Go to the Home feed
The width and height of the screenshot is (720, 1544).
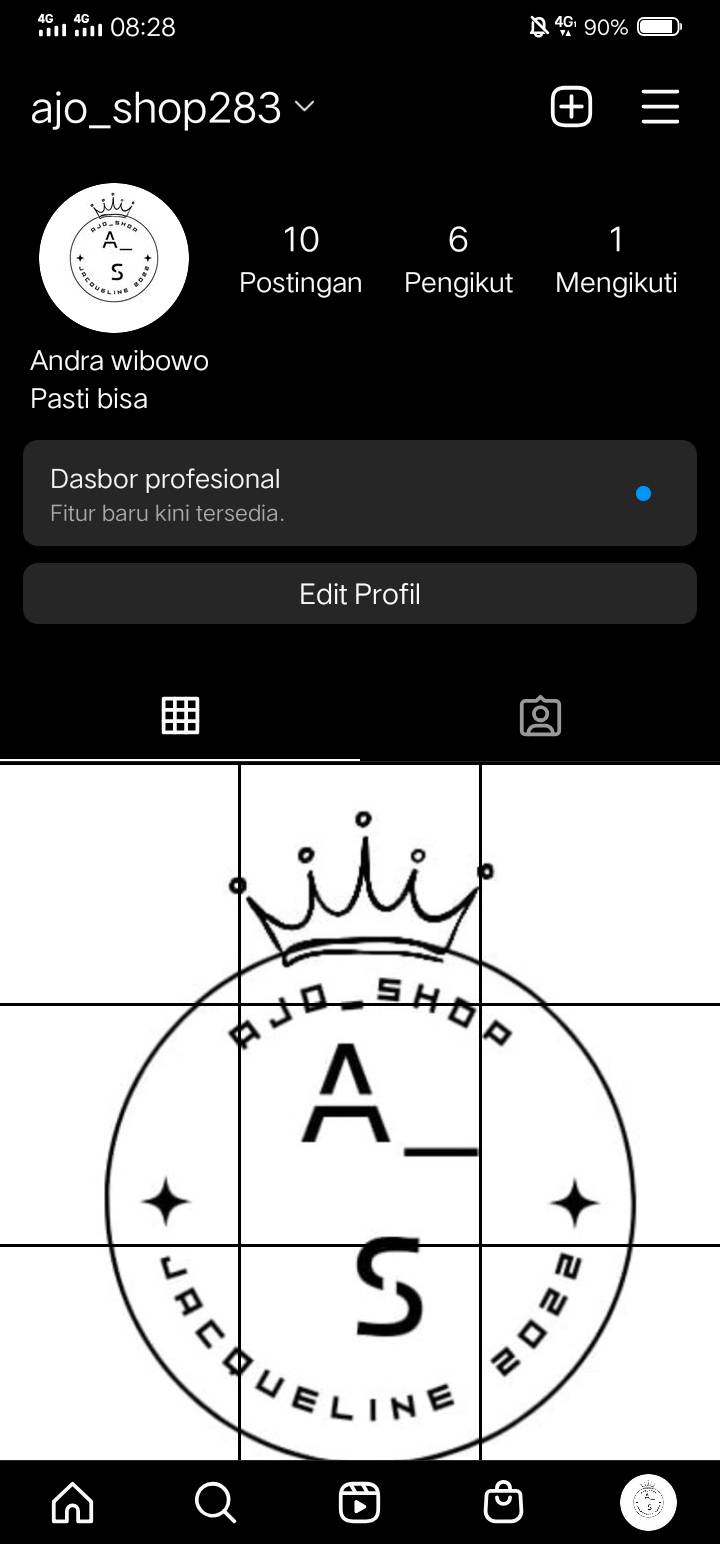point(72,1502)
